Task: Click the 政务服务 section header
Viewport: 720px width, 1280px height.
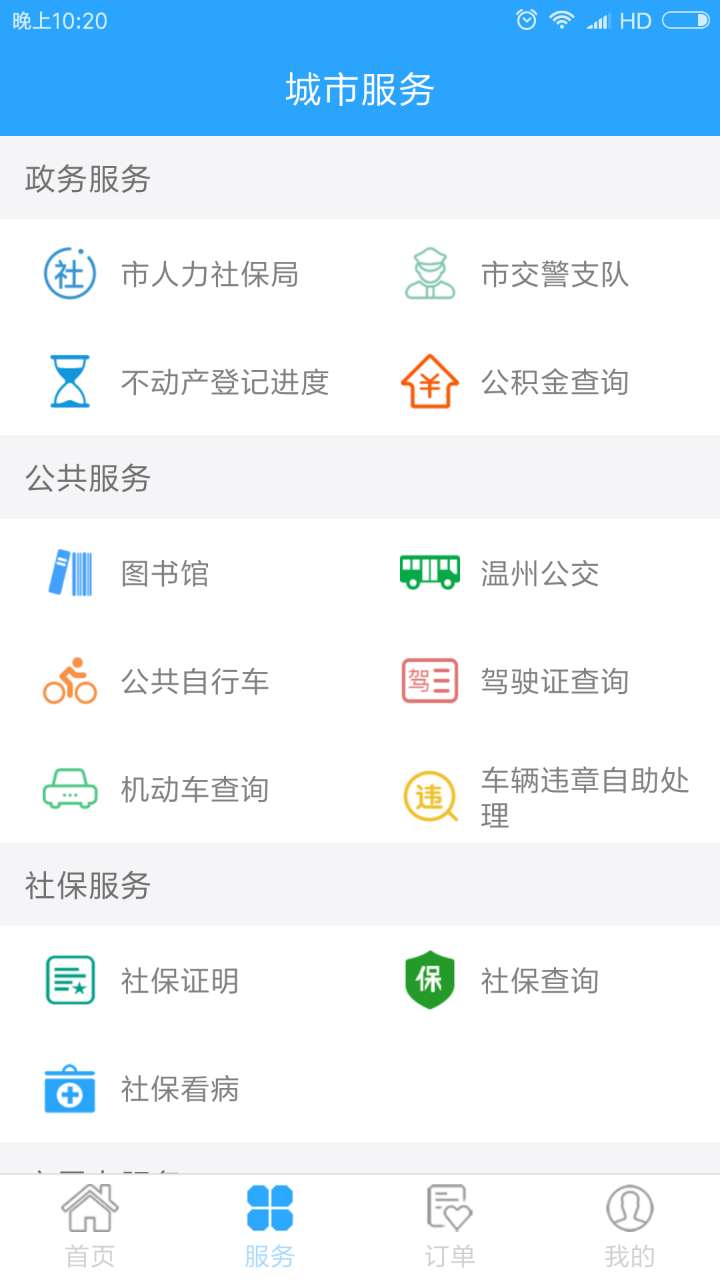Action: point(85,180)
